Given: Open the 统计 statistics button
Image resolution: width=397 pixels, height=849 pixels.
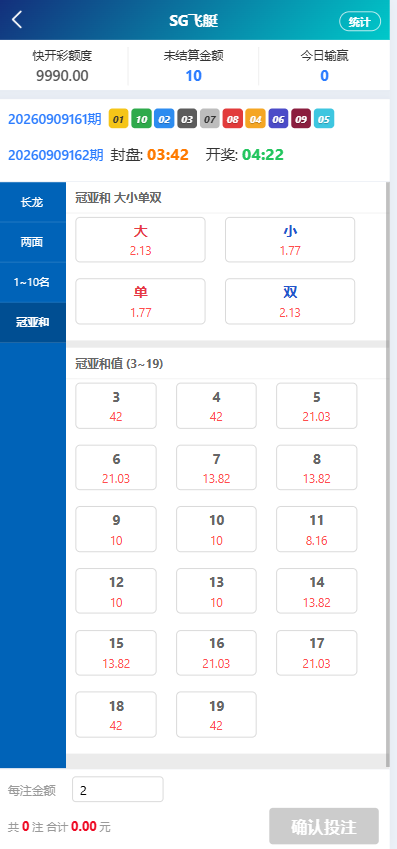Looking at the screenshot, I should click(x=360, y=22).
